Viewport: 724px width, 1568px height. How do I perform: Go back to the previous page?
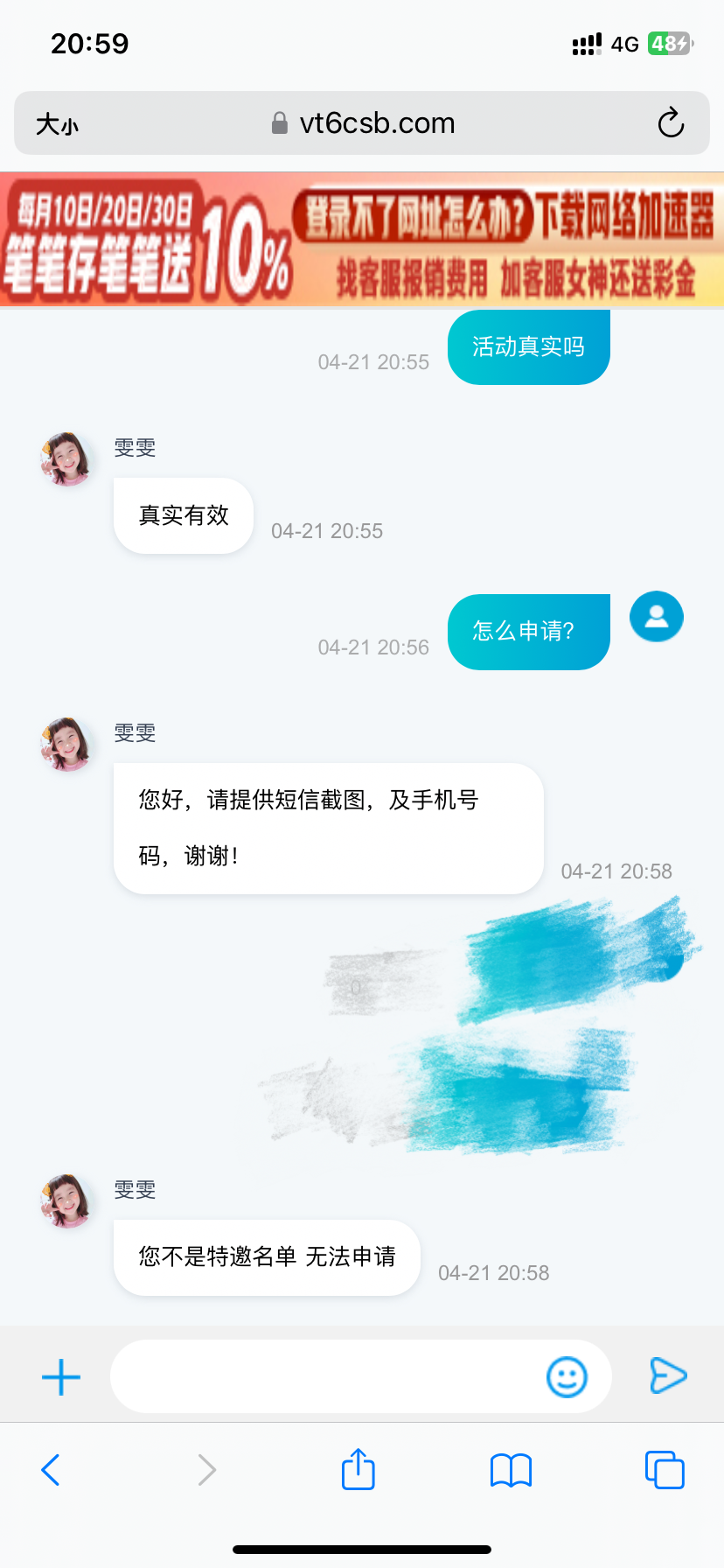pos(51,1470)
